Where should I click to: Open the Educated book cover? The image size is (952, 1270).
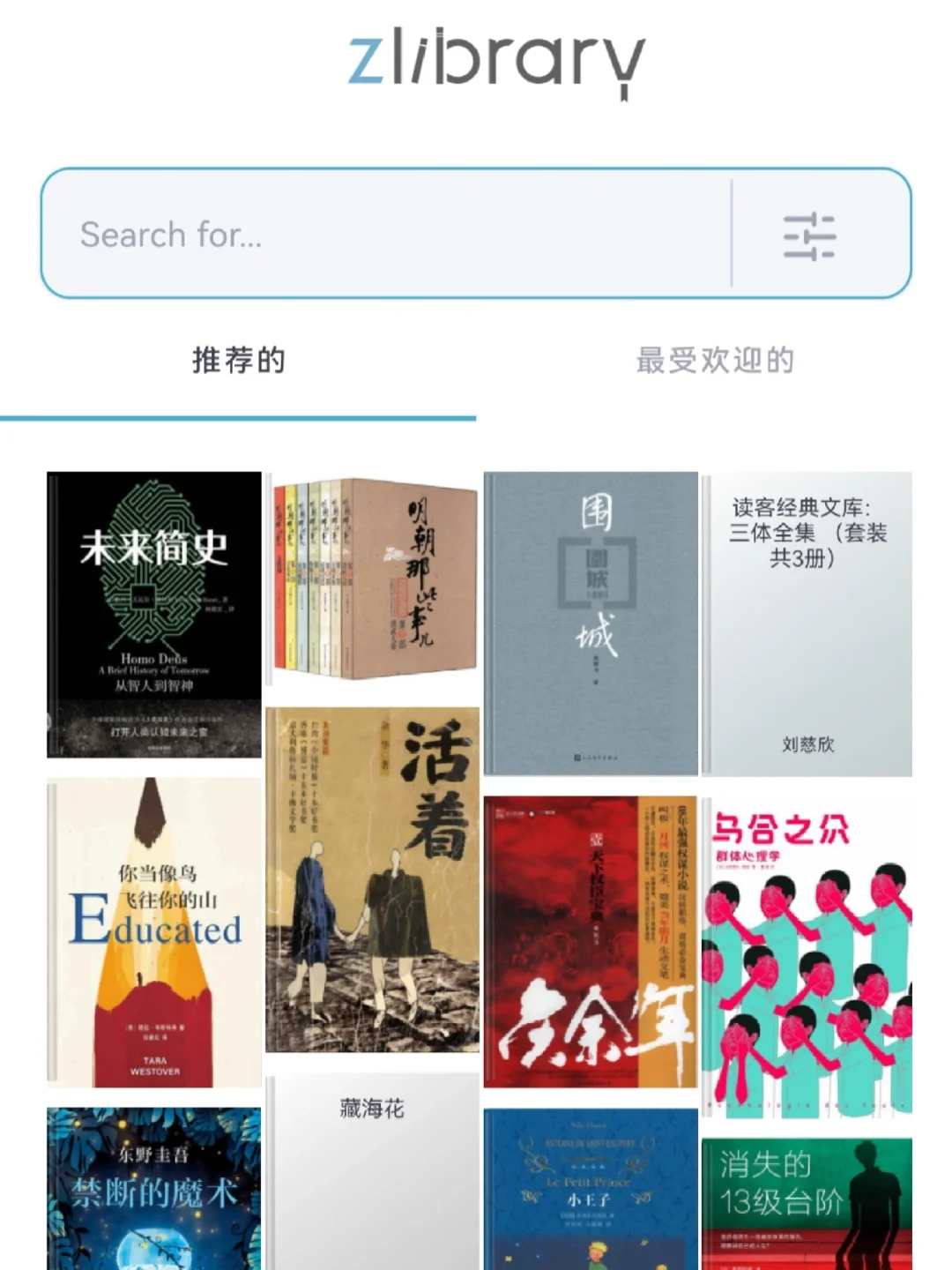click(x=154, y=932)
